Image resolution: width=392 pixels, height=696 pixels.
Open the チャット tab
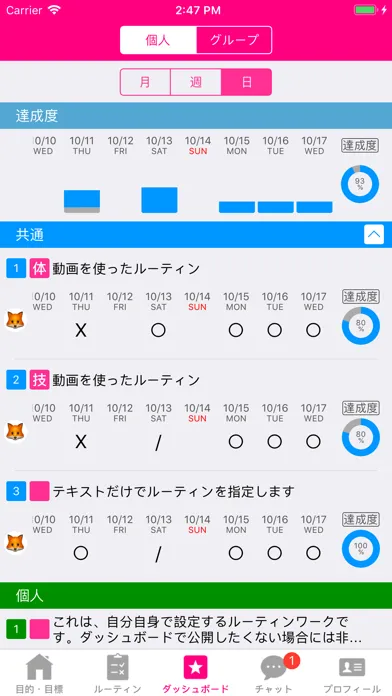(x=274, y=673)
